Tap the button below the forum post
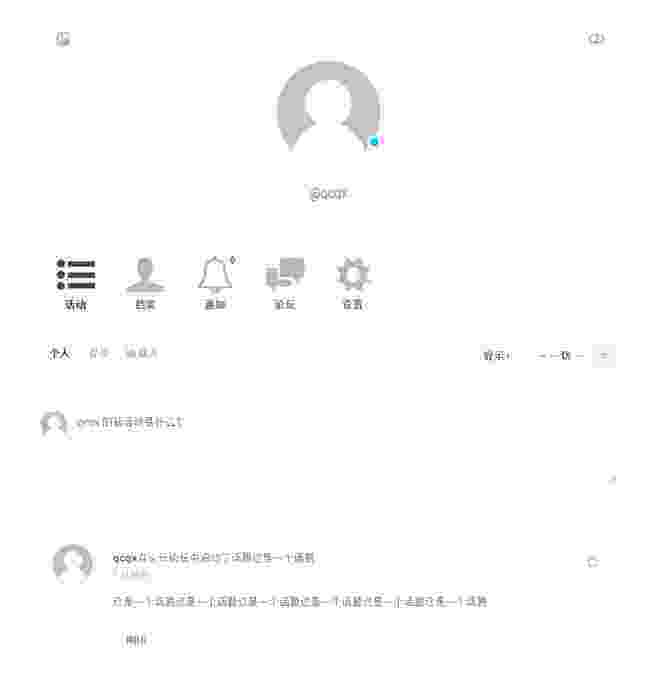The image size is (650, 695). point(136,640)
